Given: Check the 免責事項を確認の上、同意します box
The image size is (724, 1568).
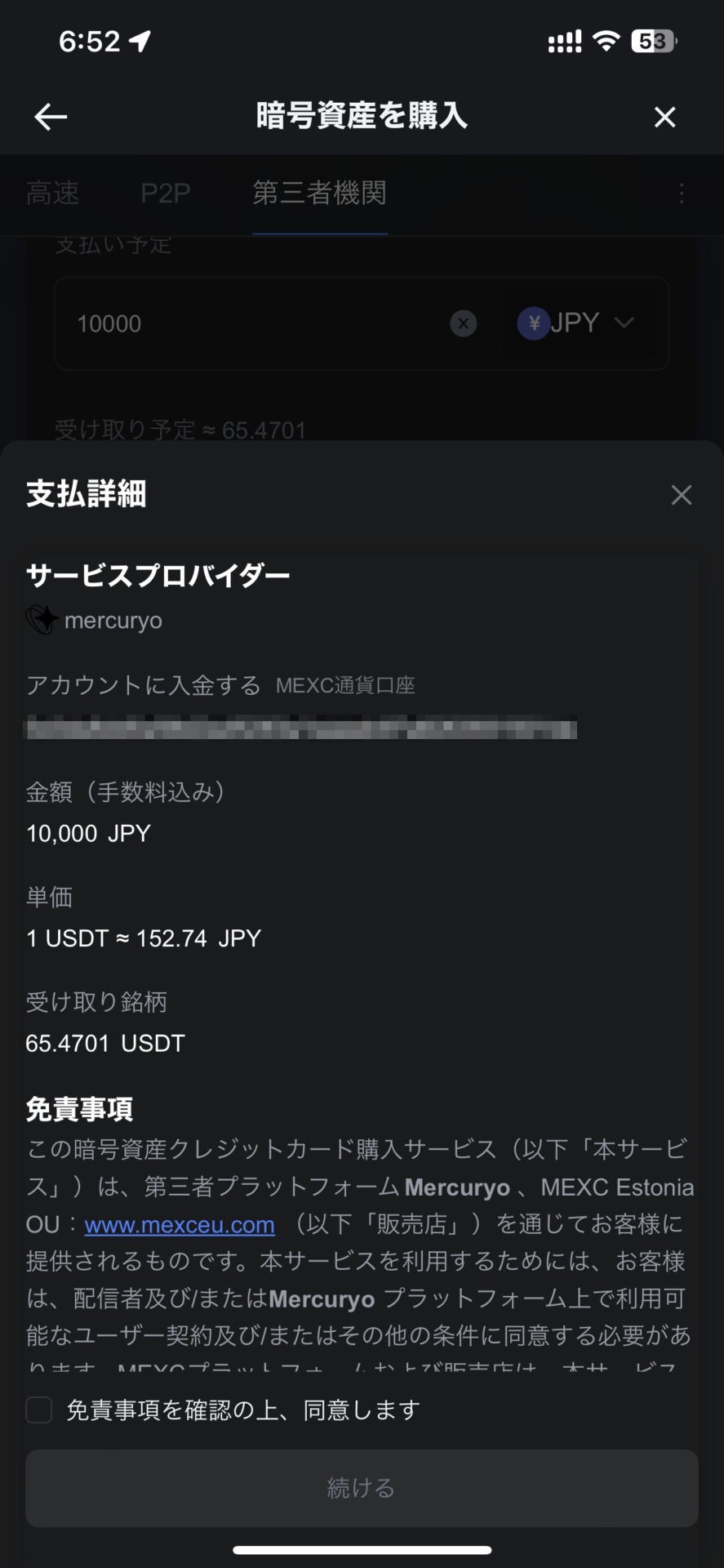Looking at the screenshot, I should (39, 1410).
